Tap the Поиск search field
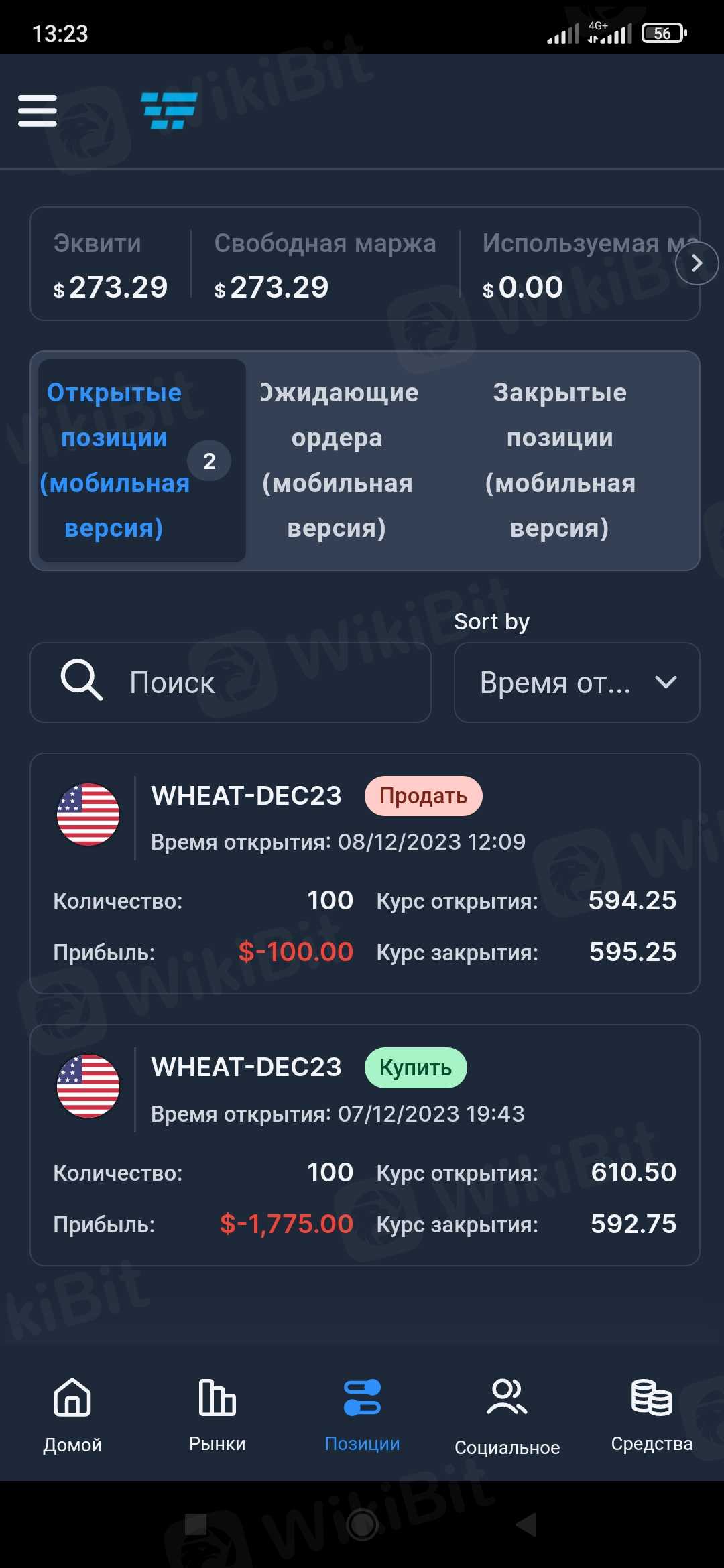The height and width of the screenshot is (1568, 724). [231, 683]
